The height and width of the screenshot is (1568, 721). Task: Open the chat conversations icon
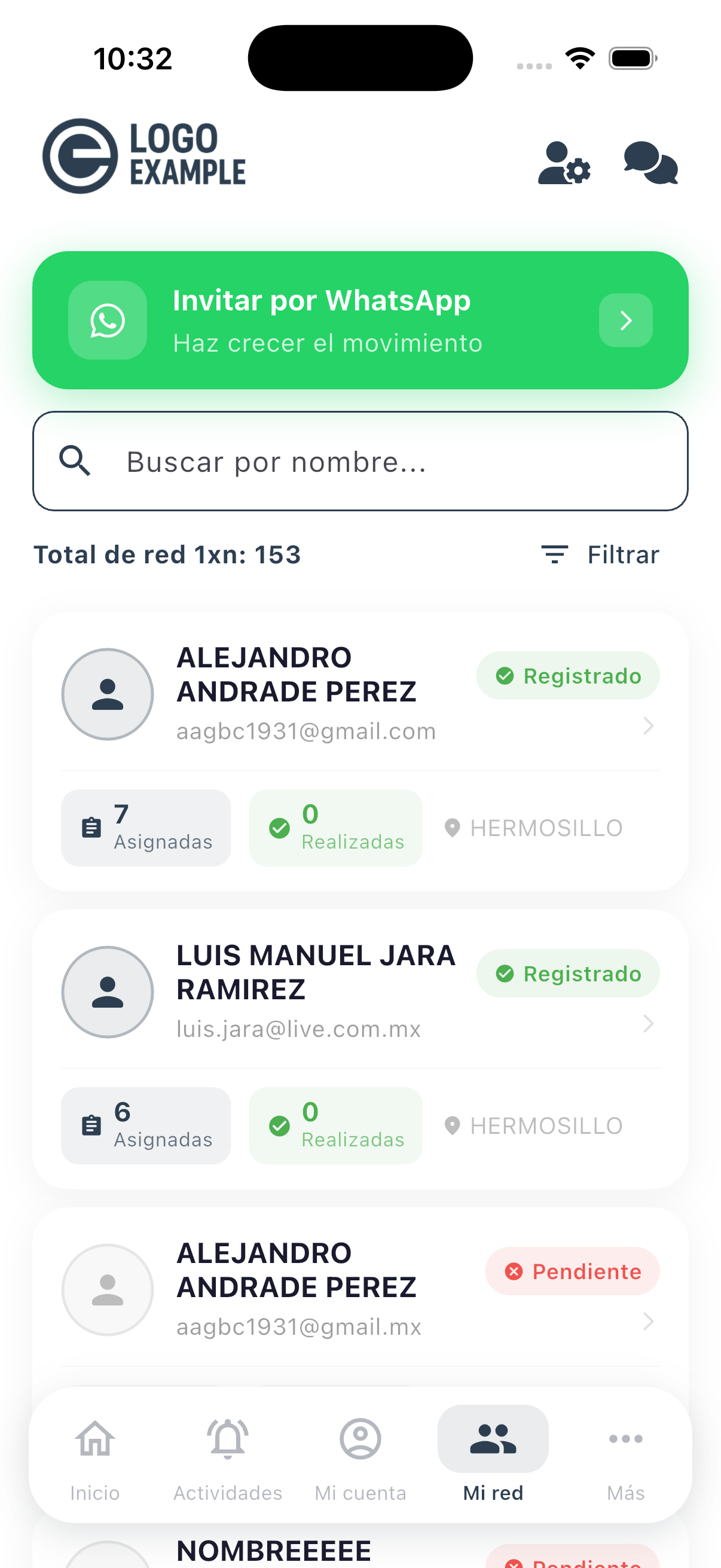(650, 162)
